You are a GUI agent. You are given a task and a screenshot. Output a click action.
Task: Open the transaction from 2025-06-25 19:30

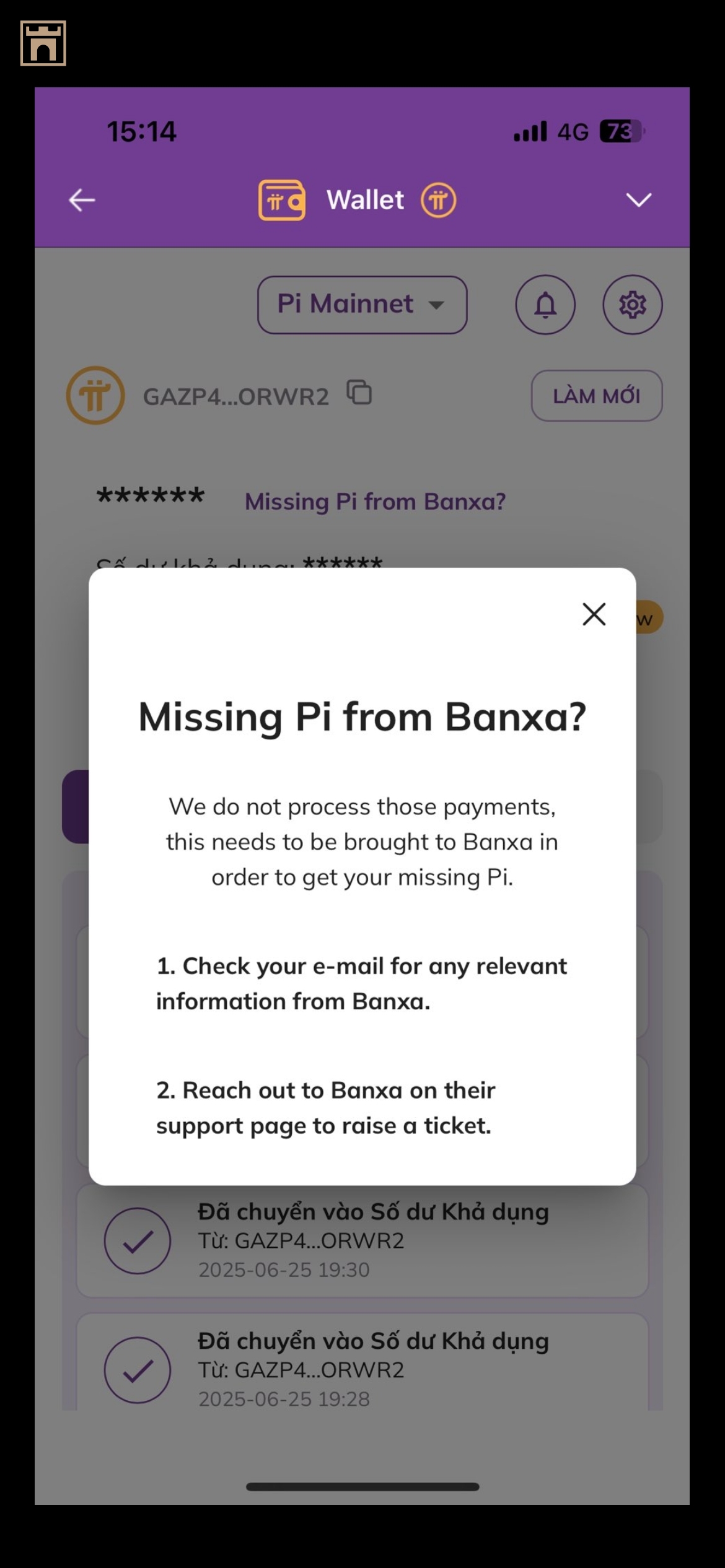362,1240
